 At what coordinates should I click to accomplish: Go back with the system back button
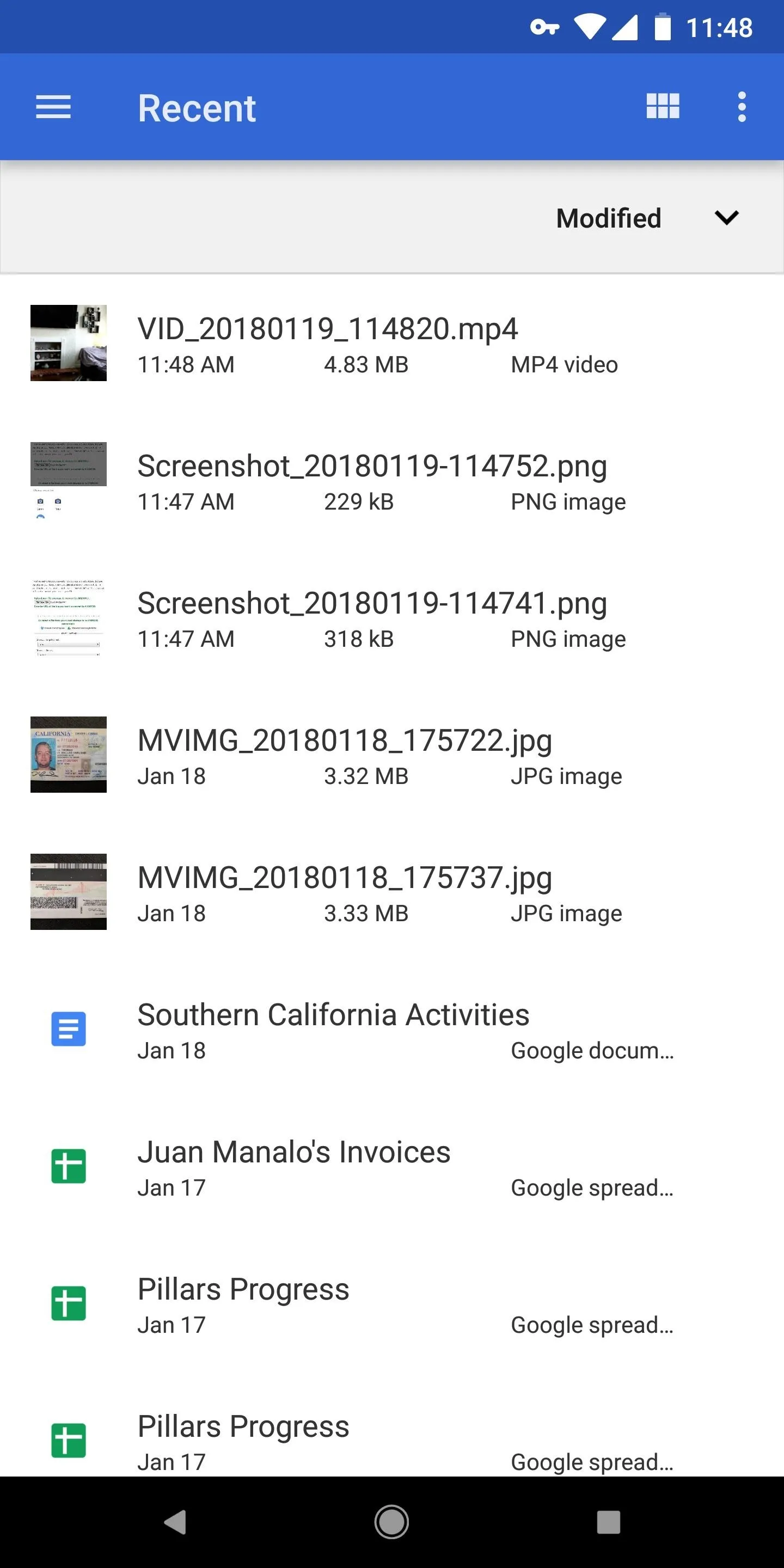pyautogui.click(x=175, y=1522)
